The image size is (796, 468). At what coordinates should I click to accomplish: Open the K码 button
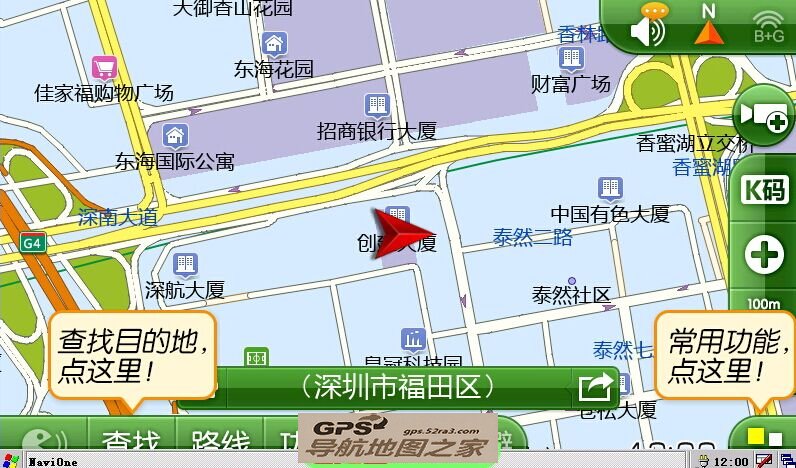tap(765, 189)
